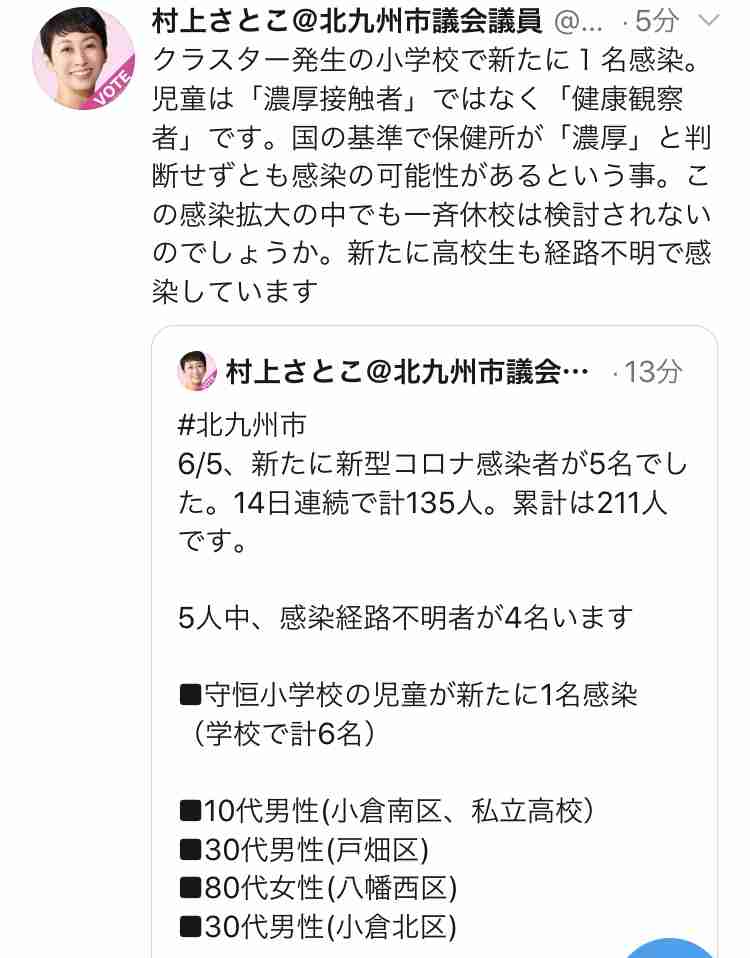
Task: View the profile via the name 村上さとこ@北九州市議会議員
Action: pos(344,21)
